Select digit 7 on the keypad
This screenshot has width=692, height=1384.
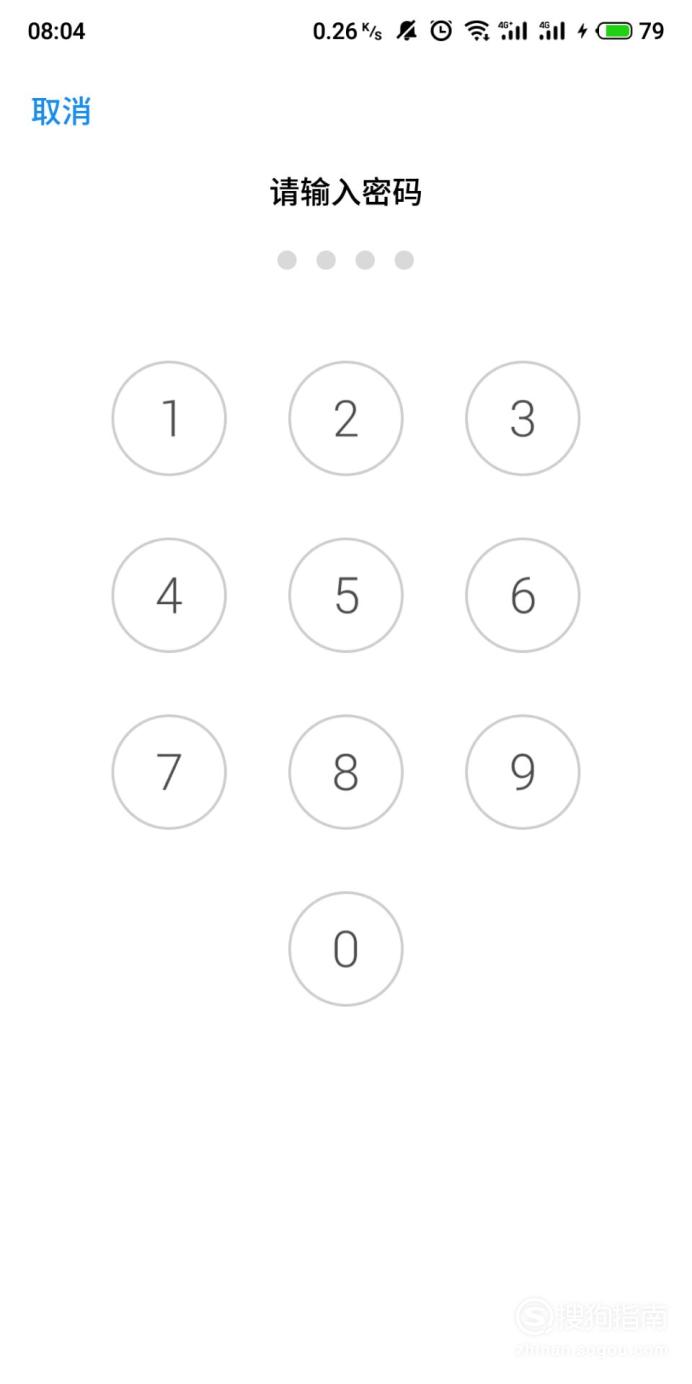[169, 772]
